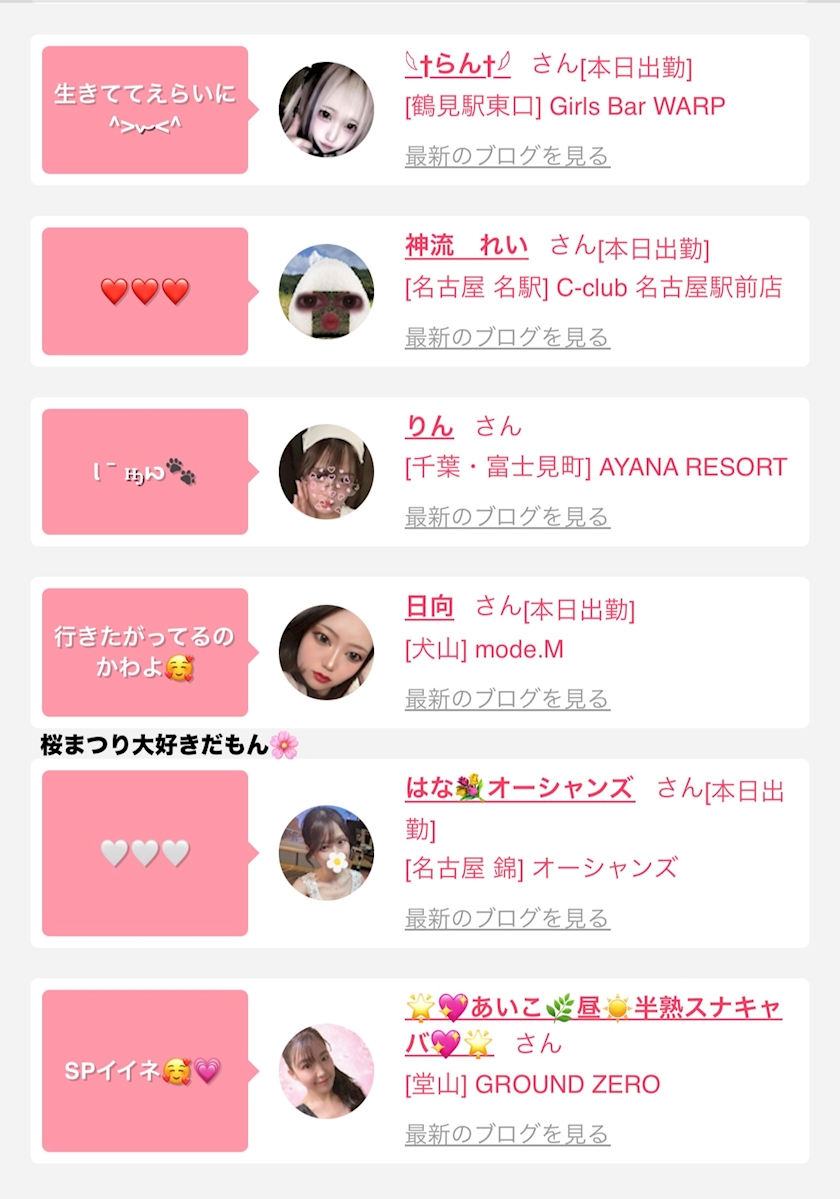View latest blog for mode.M
This screenshot has width=840, height=1199.
(507, 699)
